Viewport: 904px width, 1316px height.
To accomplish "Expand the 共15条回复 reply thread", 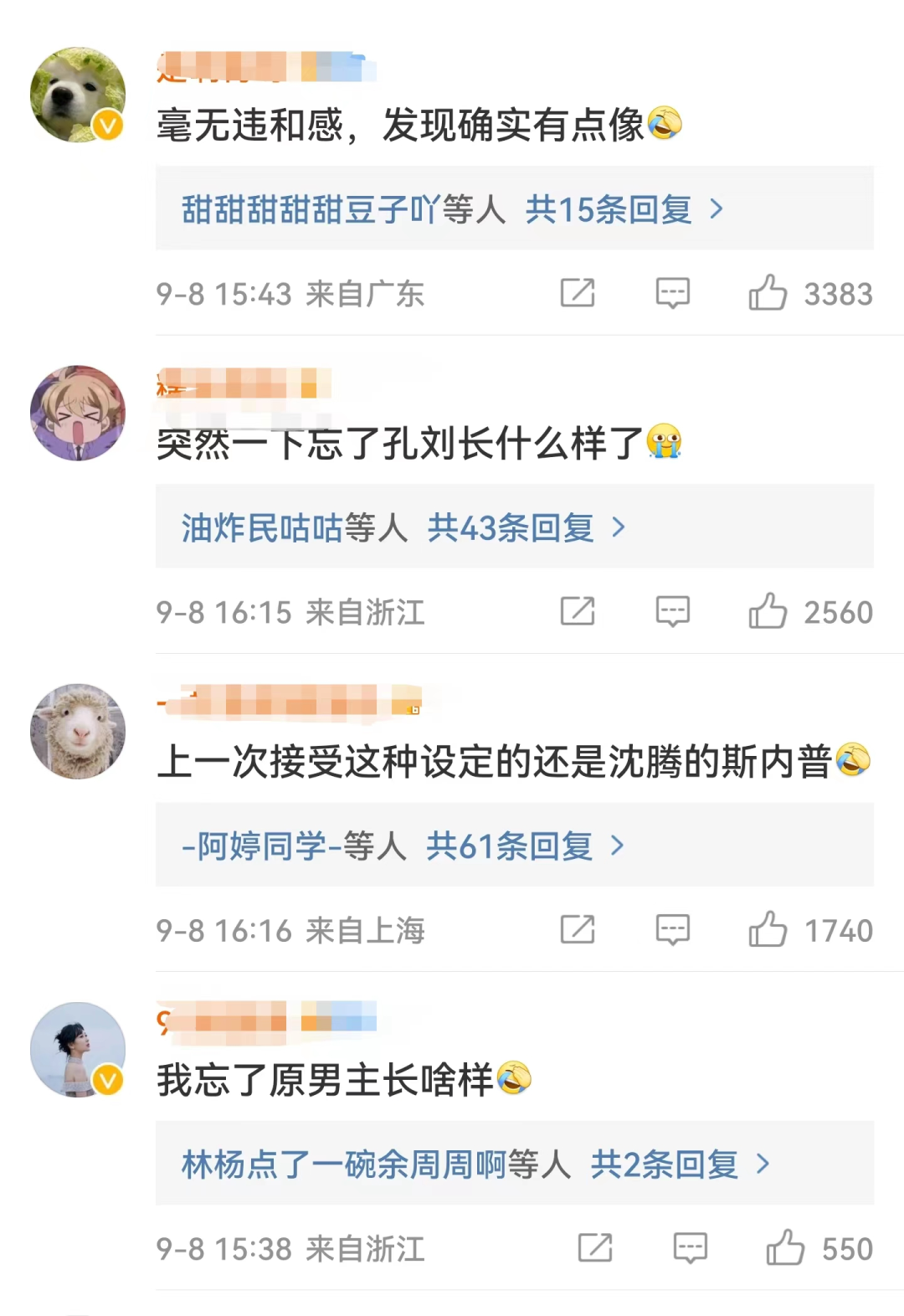I will pos(624,209).
